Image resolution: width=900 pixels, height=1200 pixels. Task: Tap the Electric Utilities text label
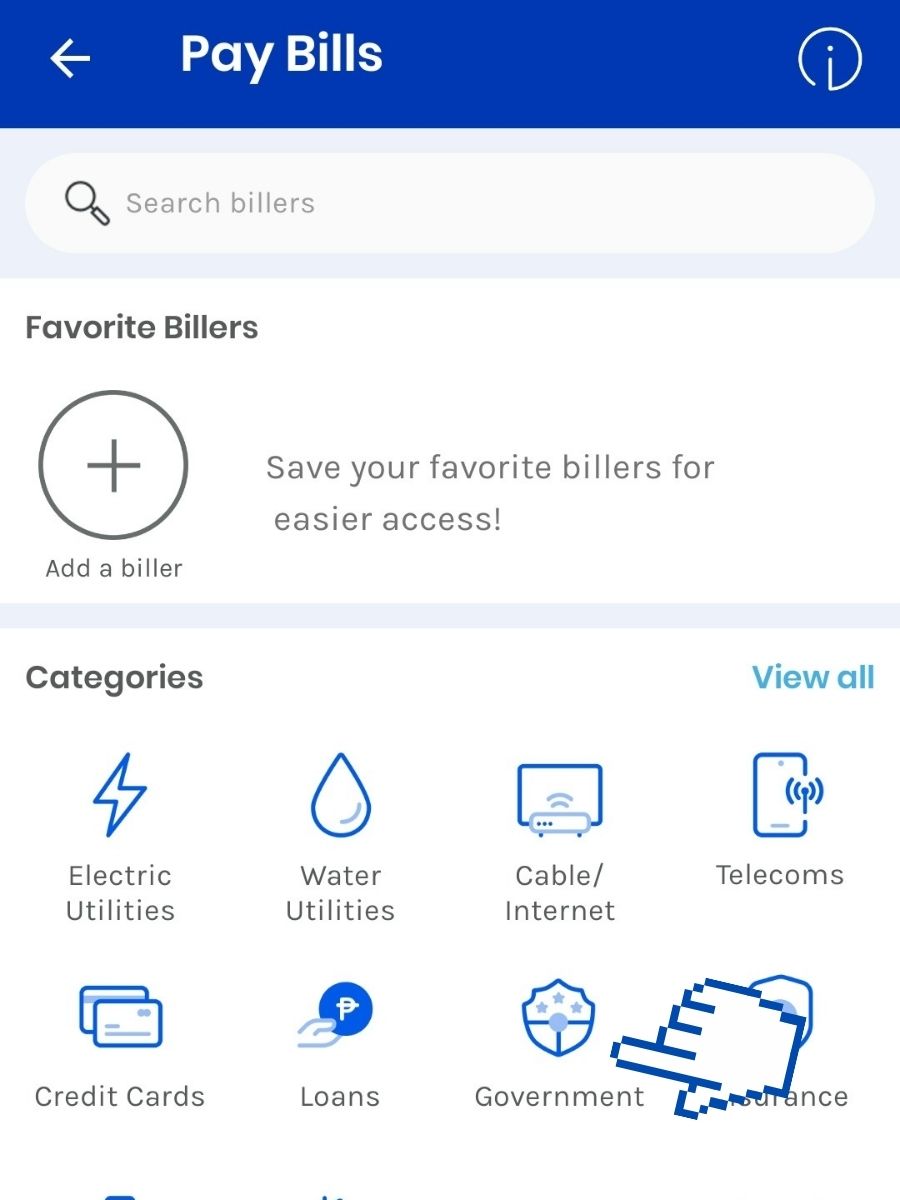119,893
